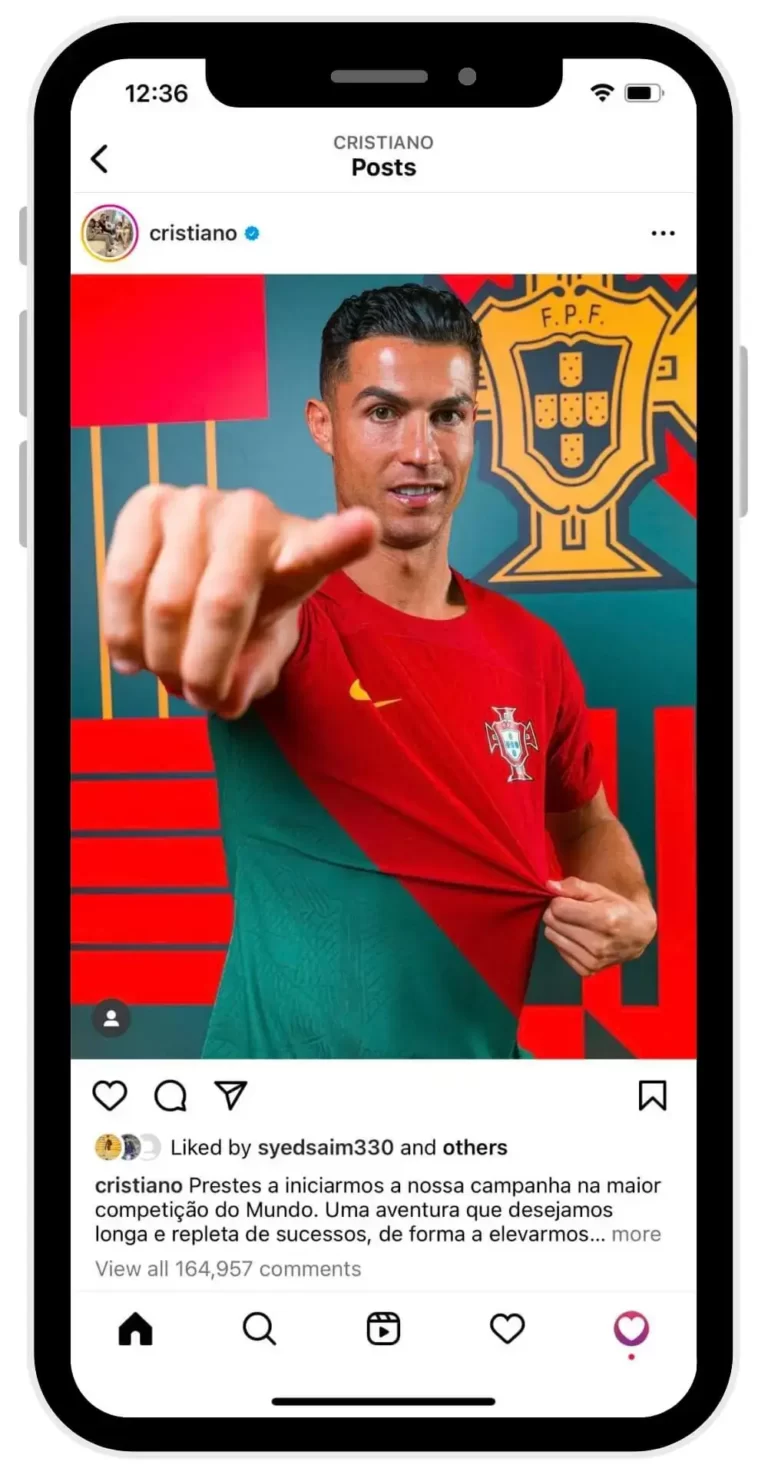Open the three-dot post options menu
768x1475 pixels.
tap(663, 233)
